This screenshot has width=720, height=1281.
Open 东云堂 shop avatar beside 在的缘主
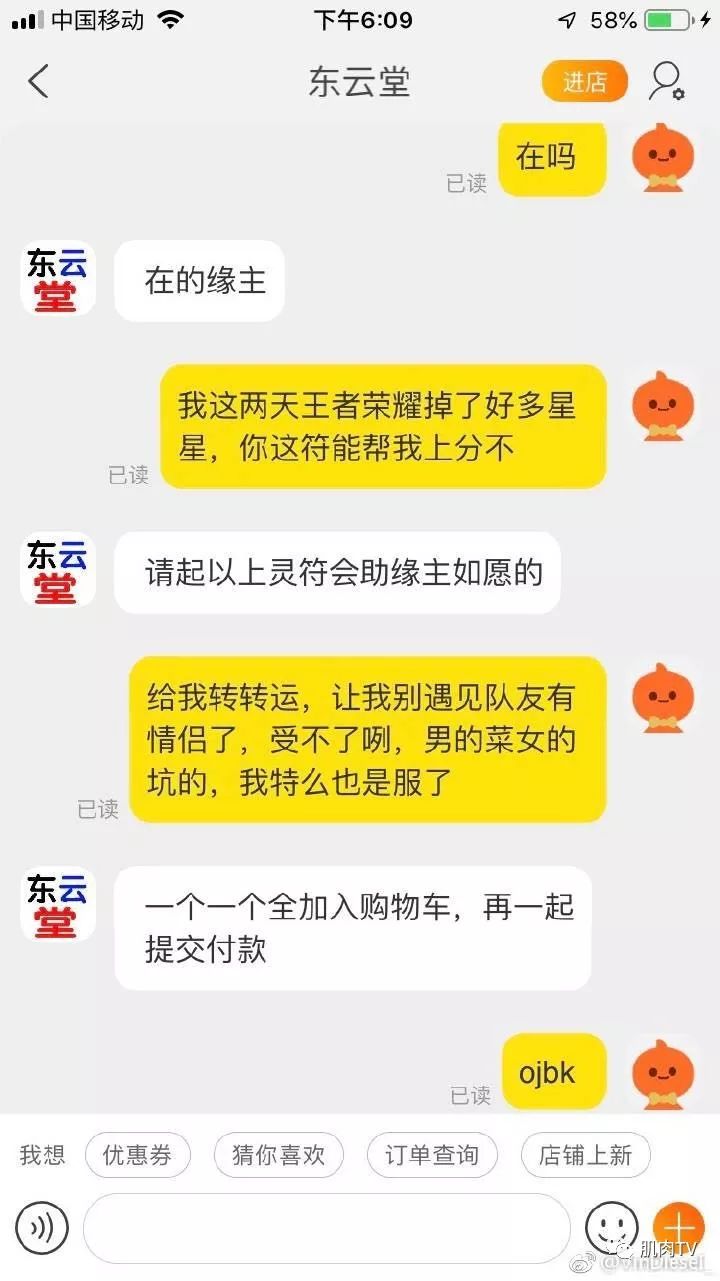(58, 279)
